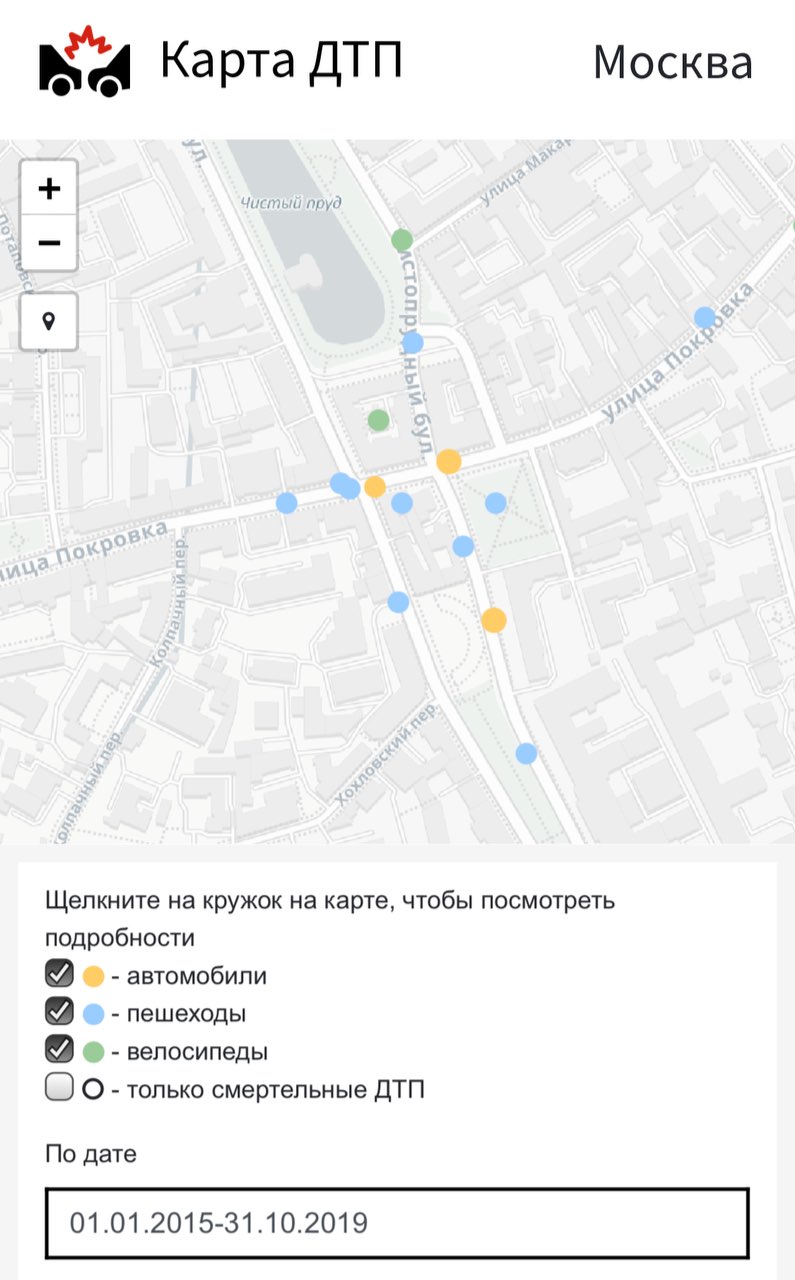Uncheck the пешеходы checkbox
The image size is (795, 1280).
point(60,1012)
